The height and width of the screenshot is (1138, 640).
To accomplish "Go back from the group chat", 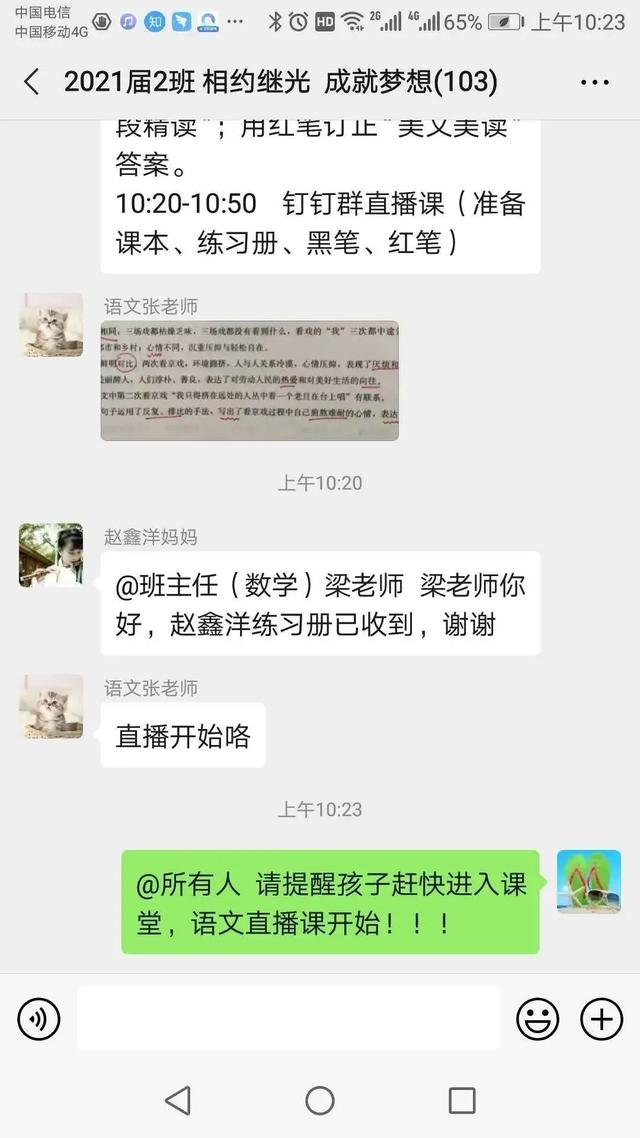I will 32,82.
